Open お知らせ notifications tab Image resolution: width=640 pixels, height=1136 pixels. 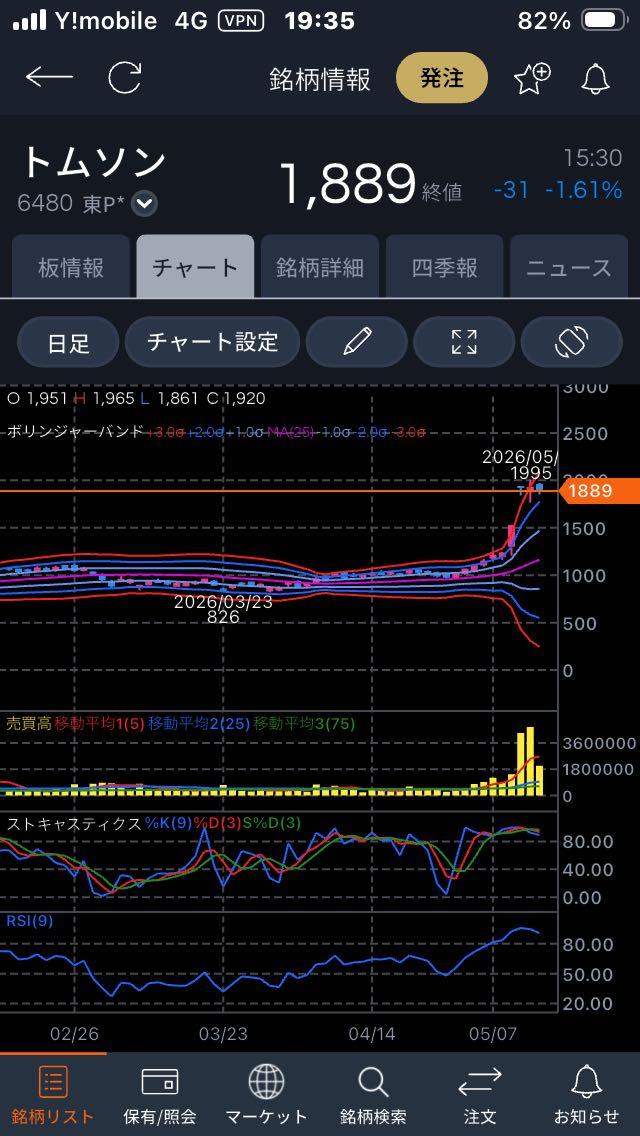click(x=586, y=1095)
